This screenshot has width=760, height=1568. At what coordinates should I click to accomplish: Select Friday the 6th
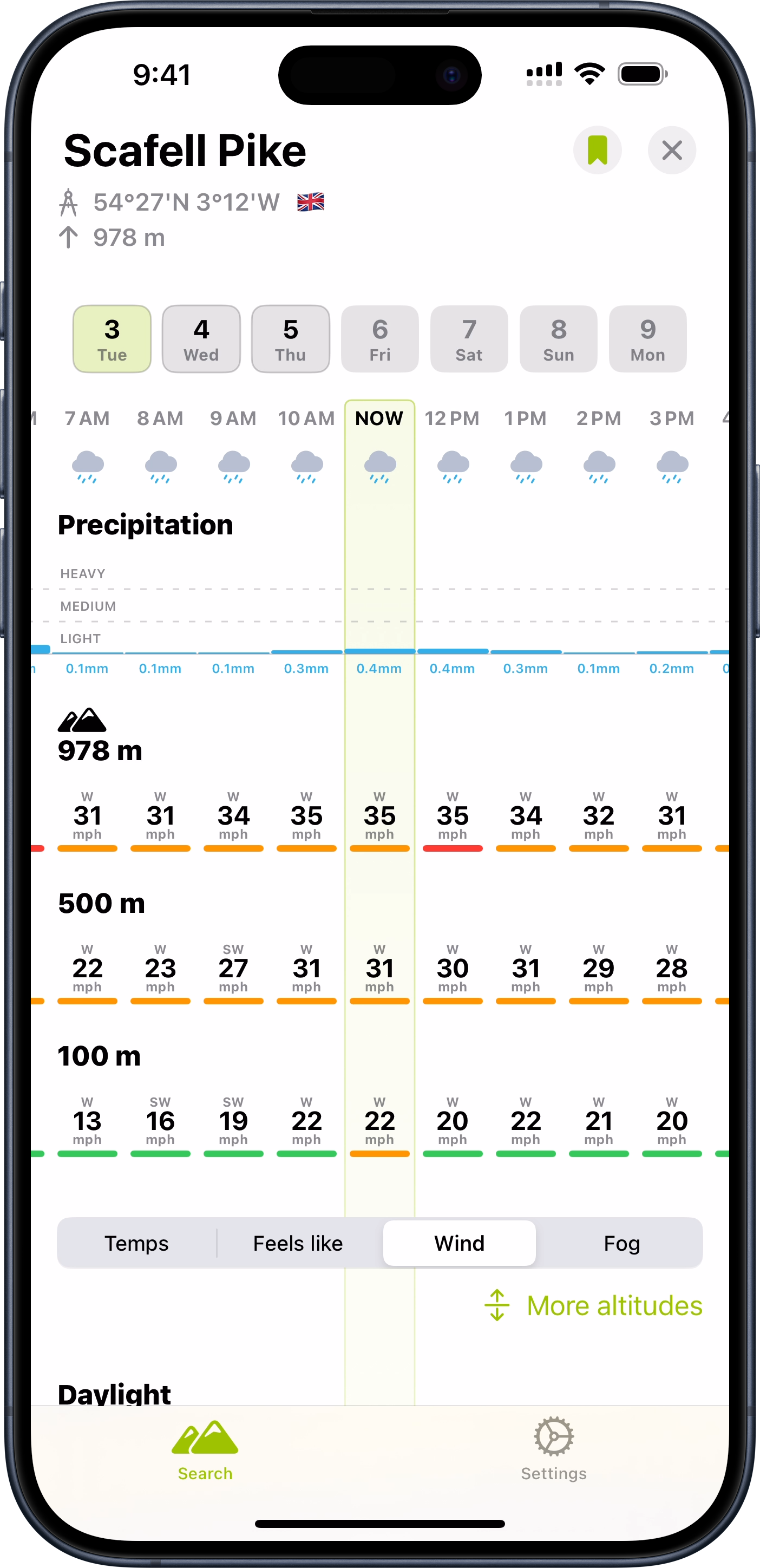(x=379, y=339)
